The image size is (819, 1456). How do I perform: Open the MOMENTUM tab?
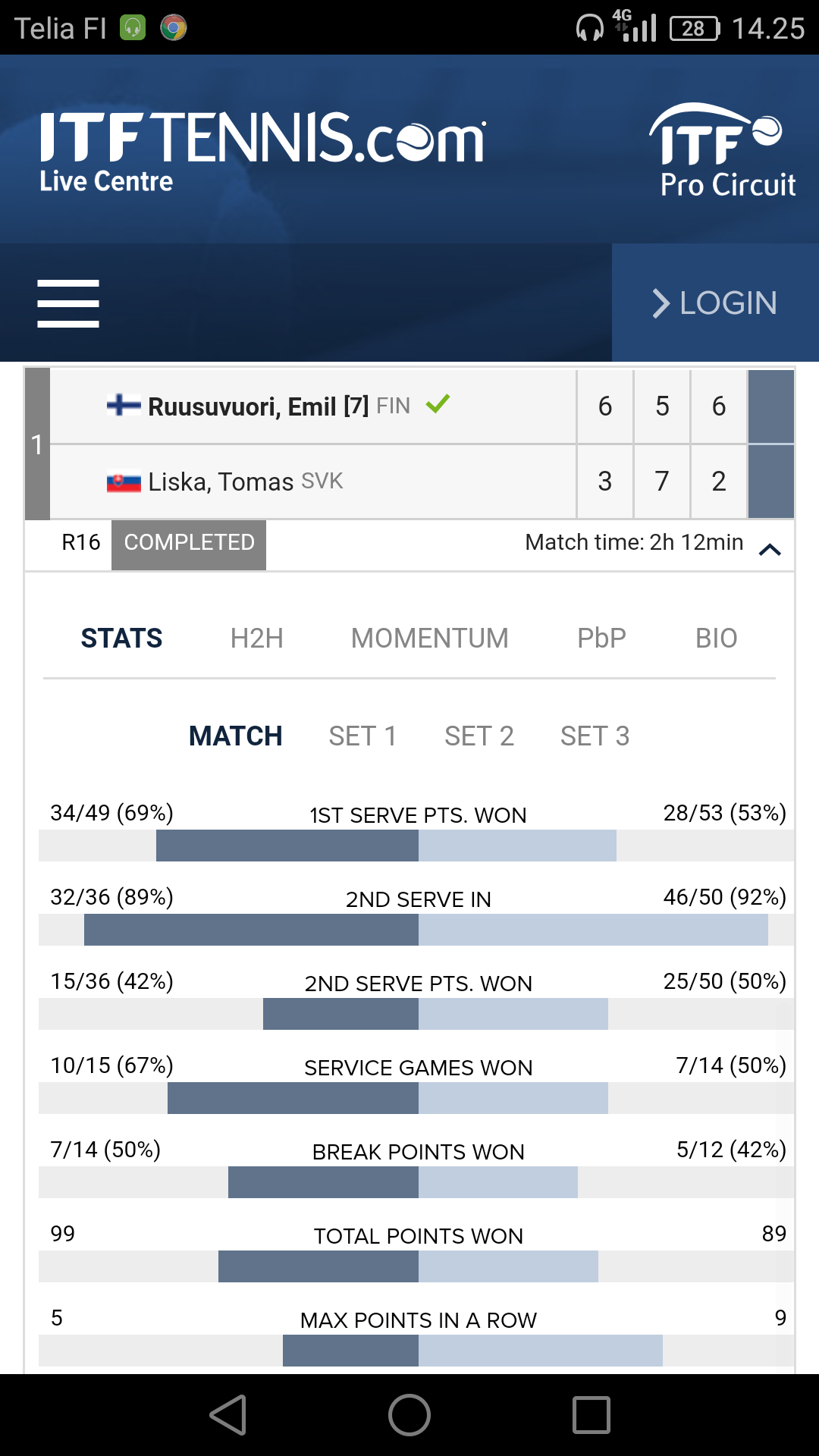pyautogui.click(x=429, y=639)
